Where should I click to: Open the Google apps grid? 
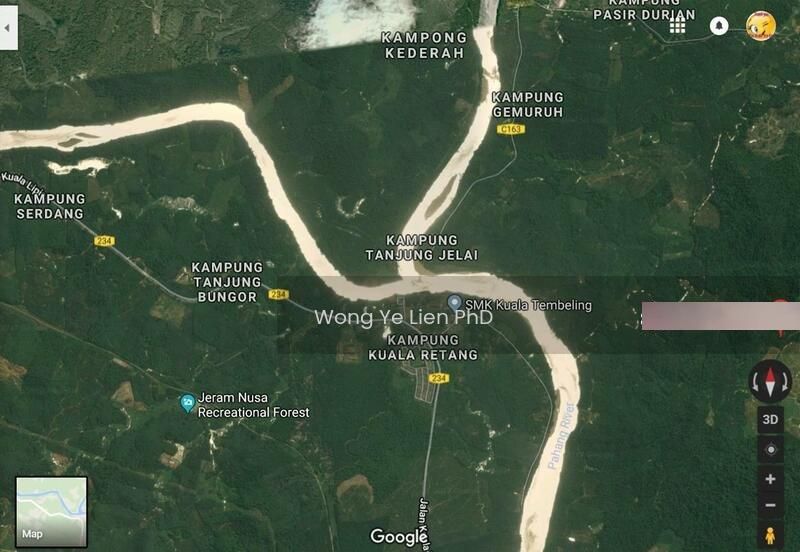click(x=678, y=26)
